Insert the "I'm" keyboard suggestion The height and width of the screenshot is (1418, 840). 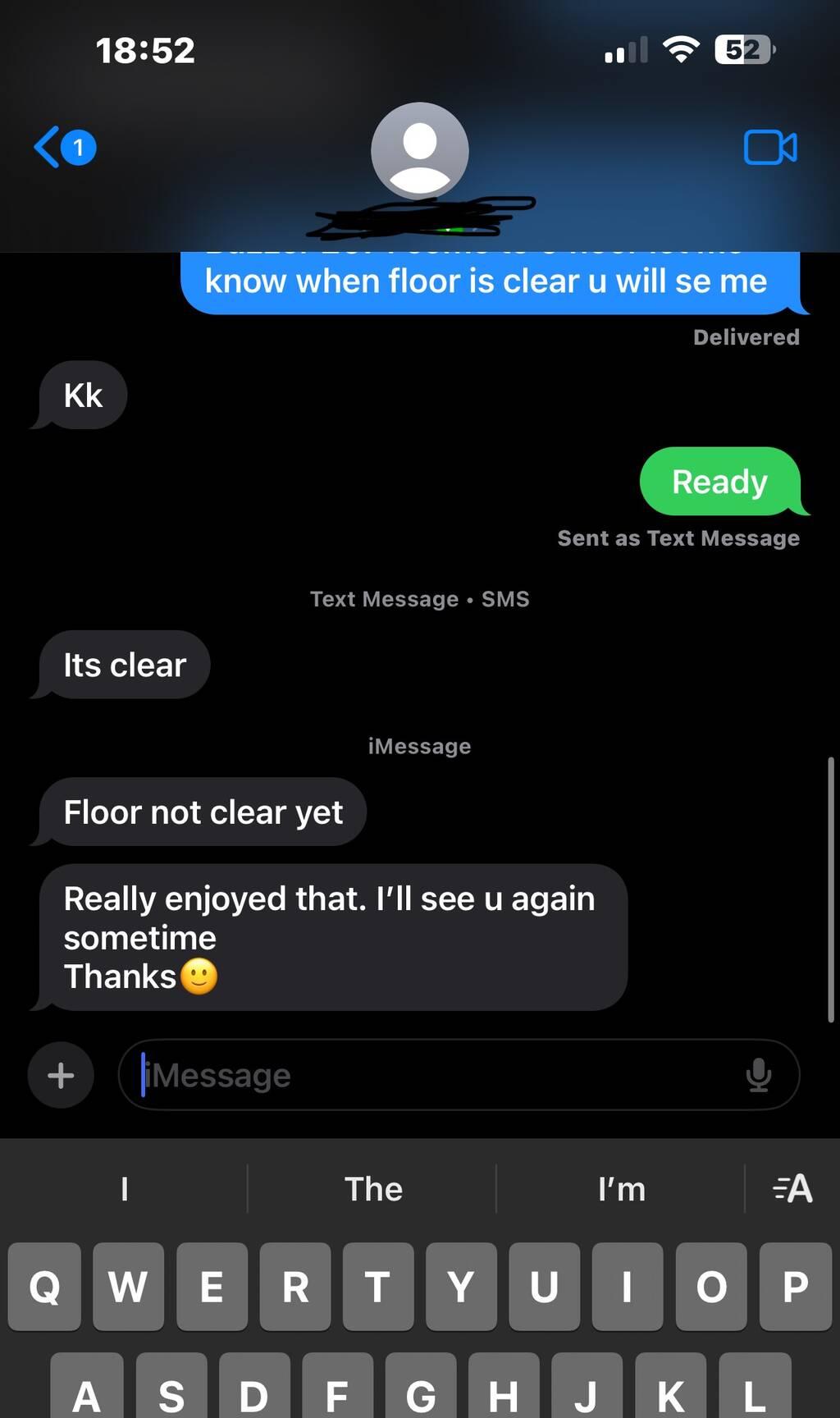pos(621,1189)
